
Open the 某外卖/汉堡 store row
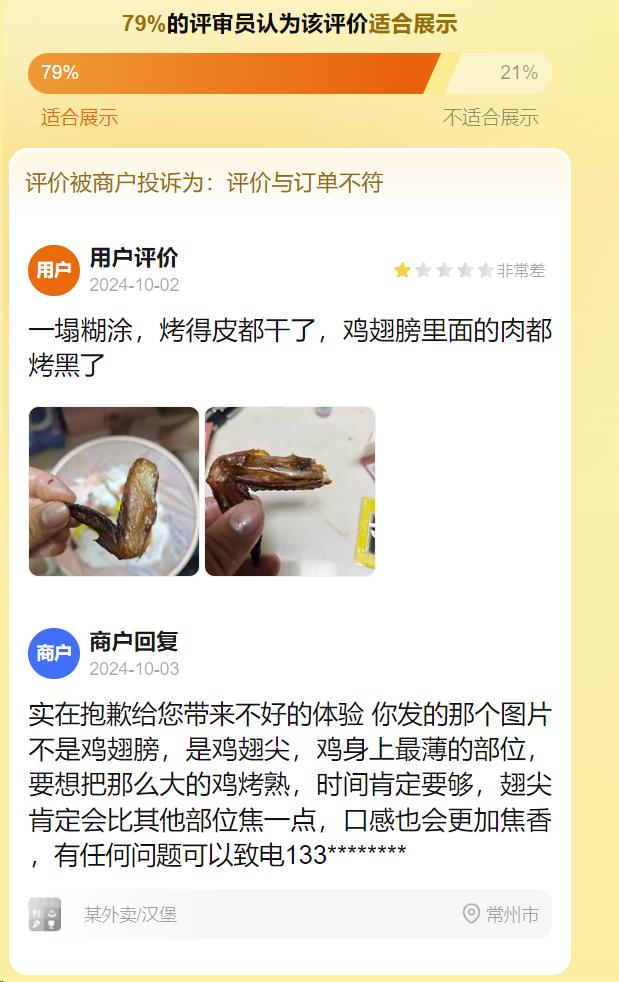point(290,914)
